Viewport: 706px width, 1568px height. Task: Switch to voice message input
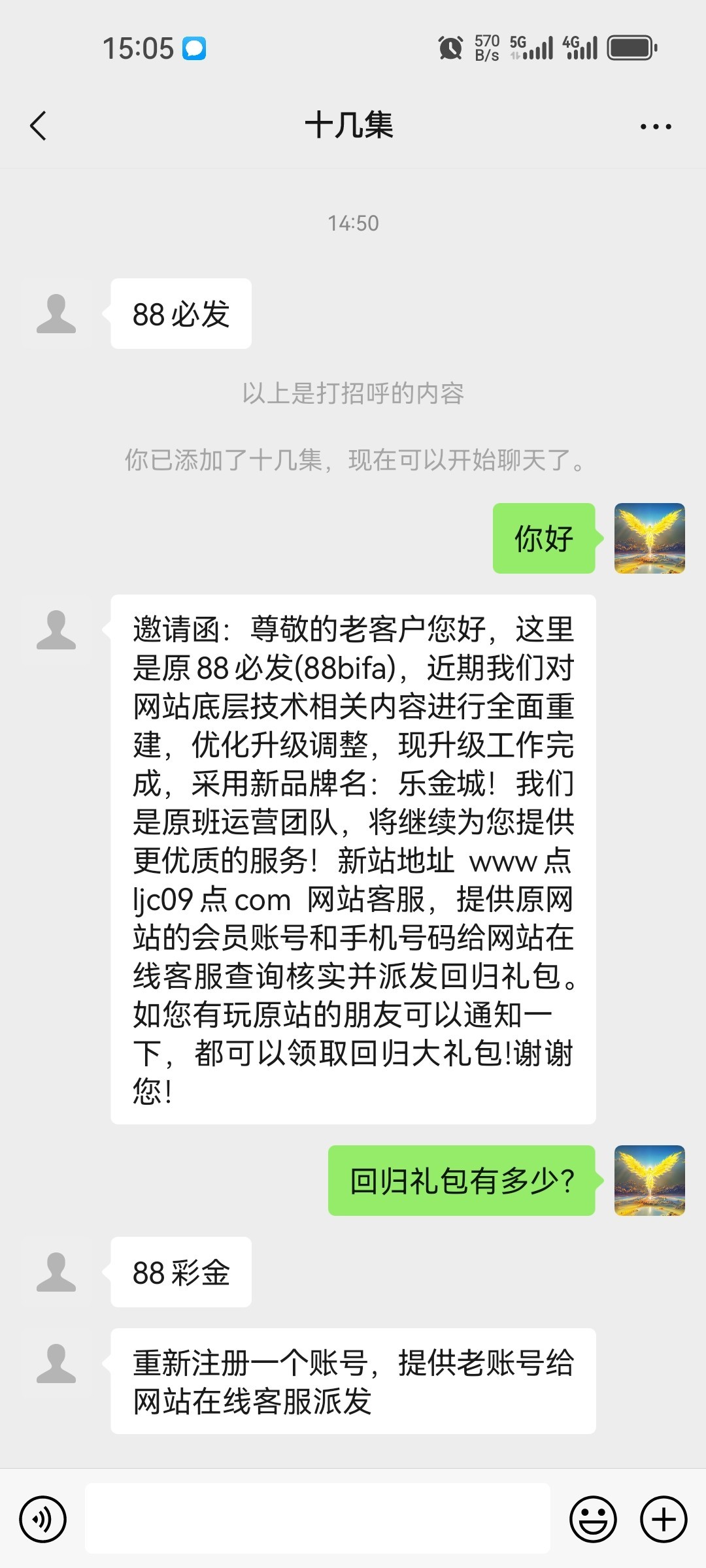click(43, 1519)
